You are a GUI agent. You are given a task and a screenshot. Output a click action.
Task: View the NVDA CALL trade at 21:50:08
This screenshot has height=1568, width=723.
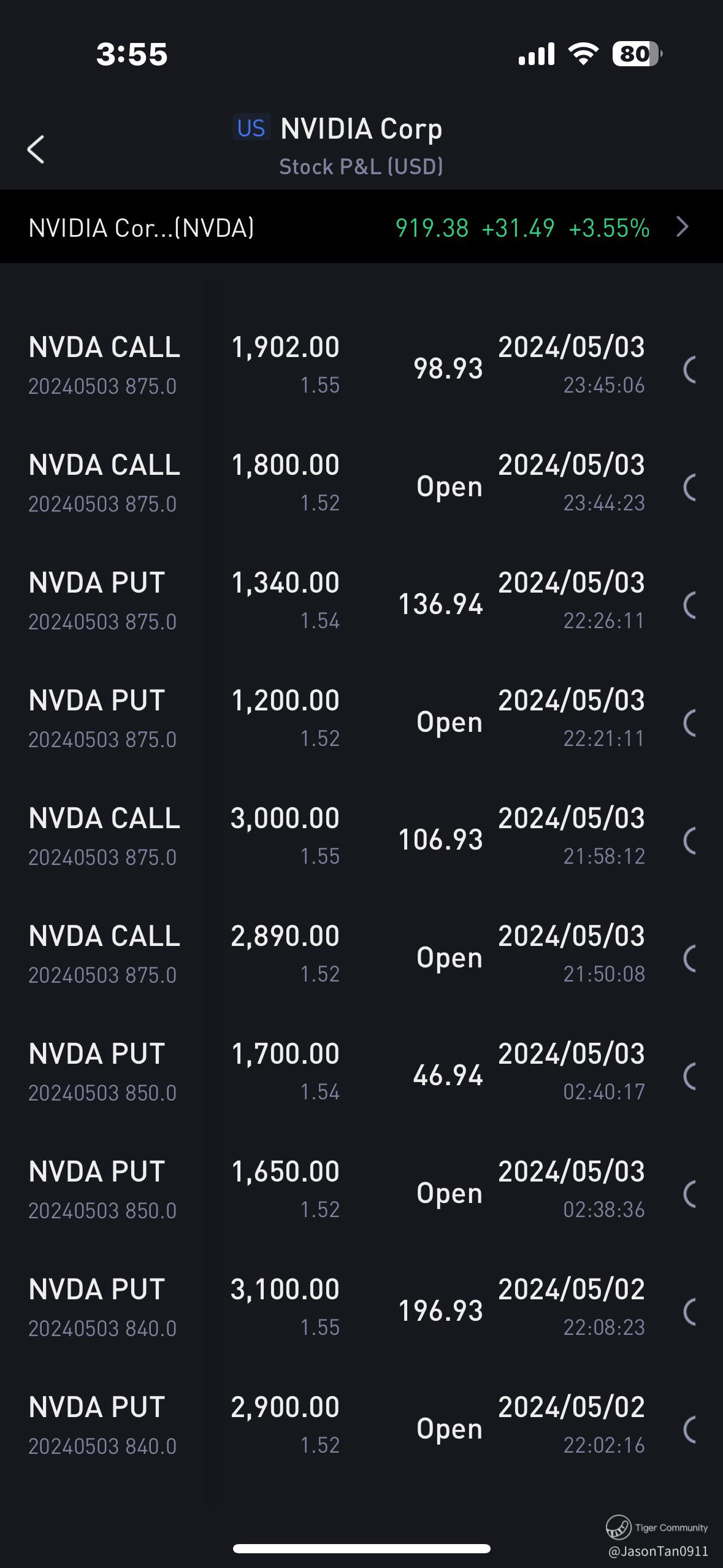361,955
